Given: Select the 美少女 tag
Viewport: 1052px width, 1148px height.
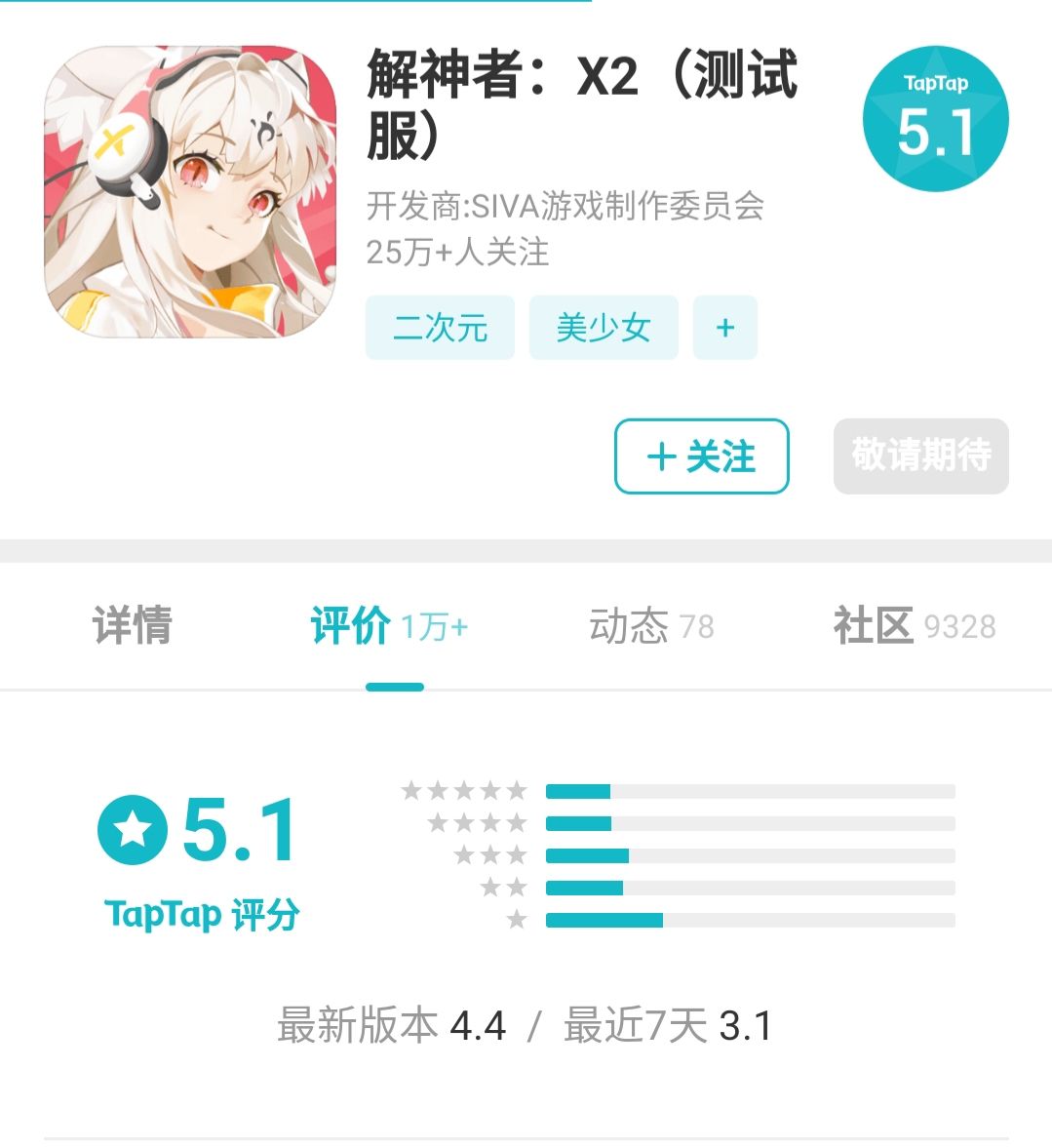Looking at the screenshot, I should tap(603, 329).
